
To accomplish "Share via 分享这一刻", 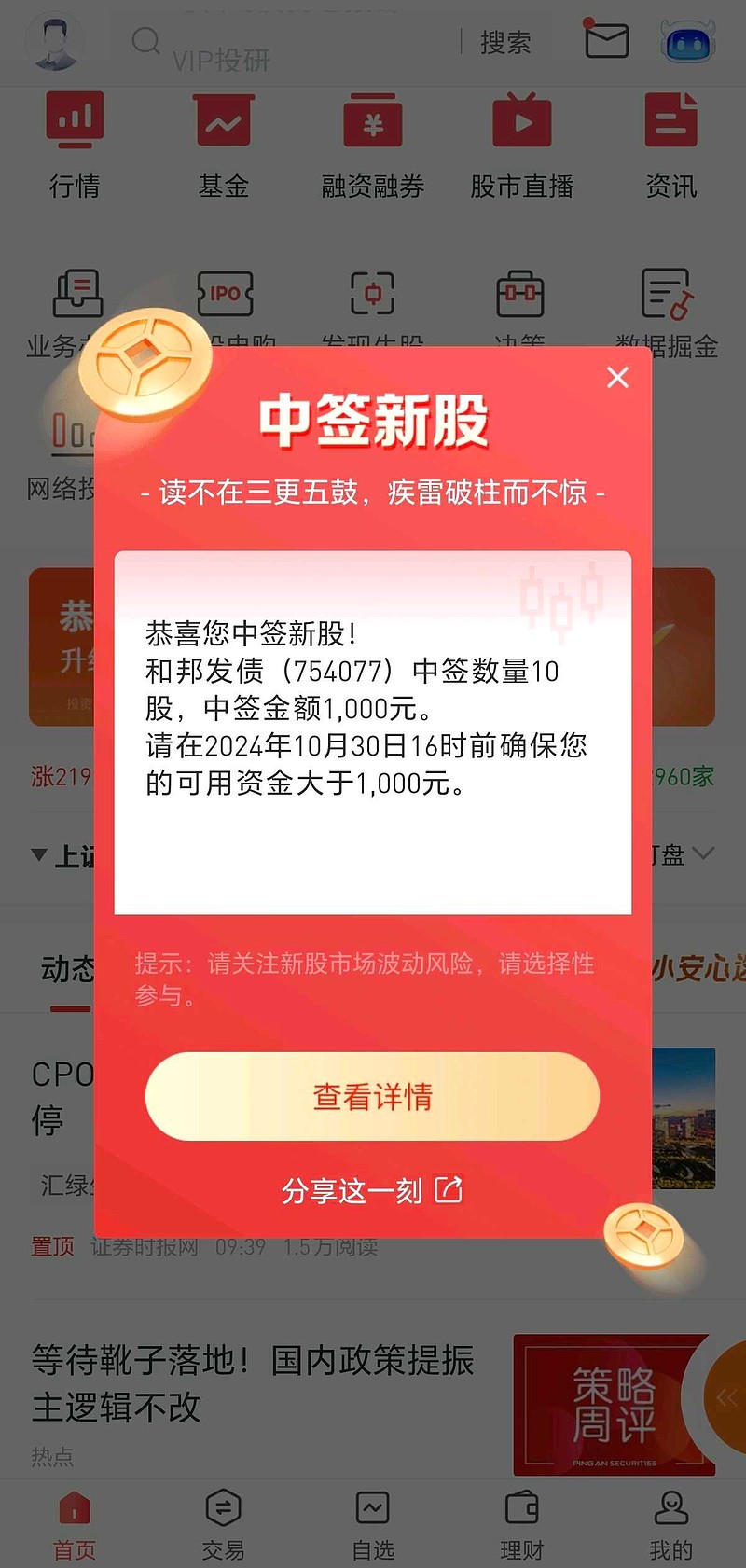I will coord(372,1190).
